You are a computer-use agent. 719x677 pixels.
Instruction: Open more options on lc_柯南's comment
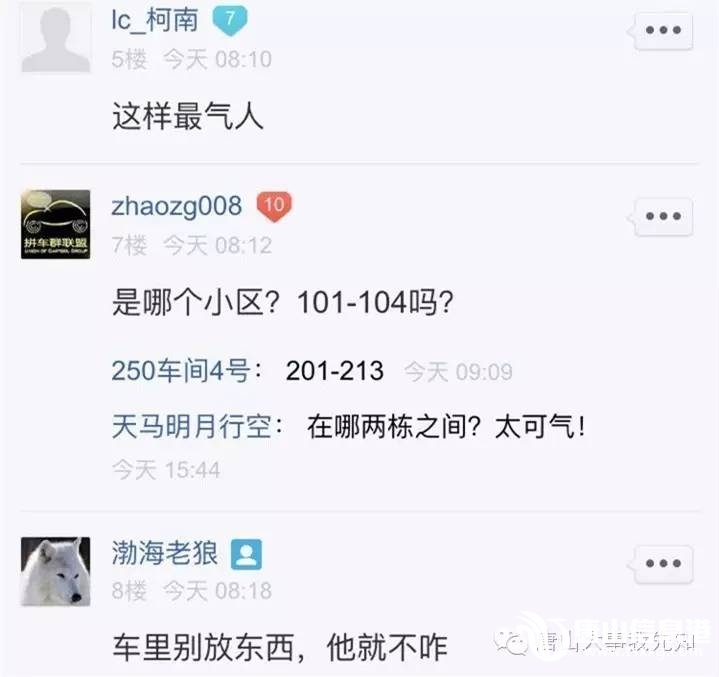(x=663, y=30)
